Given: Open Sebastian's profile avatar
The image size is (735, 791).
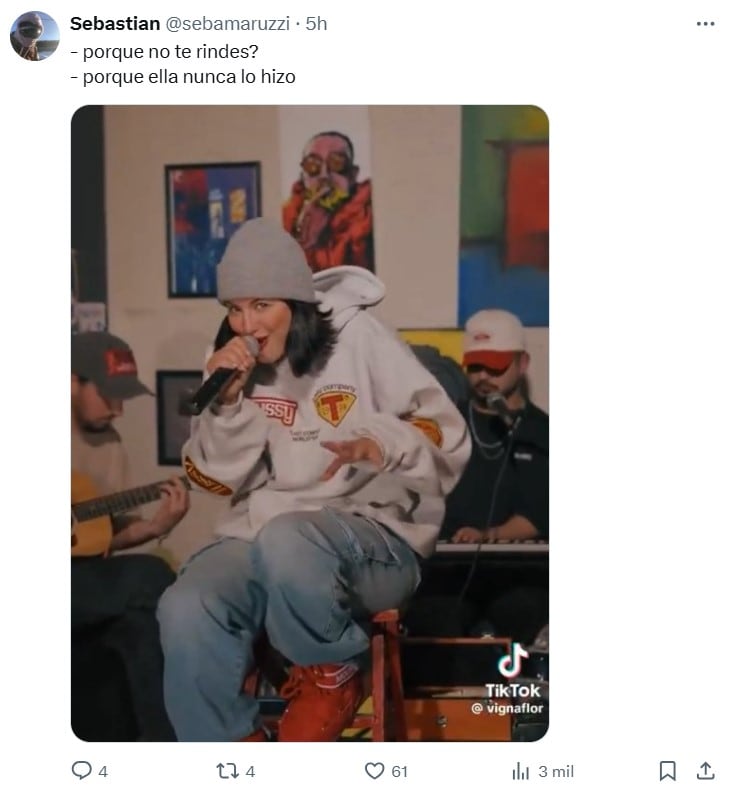Looking at the screenshot, I should coord(35,36).
